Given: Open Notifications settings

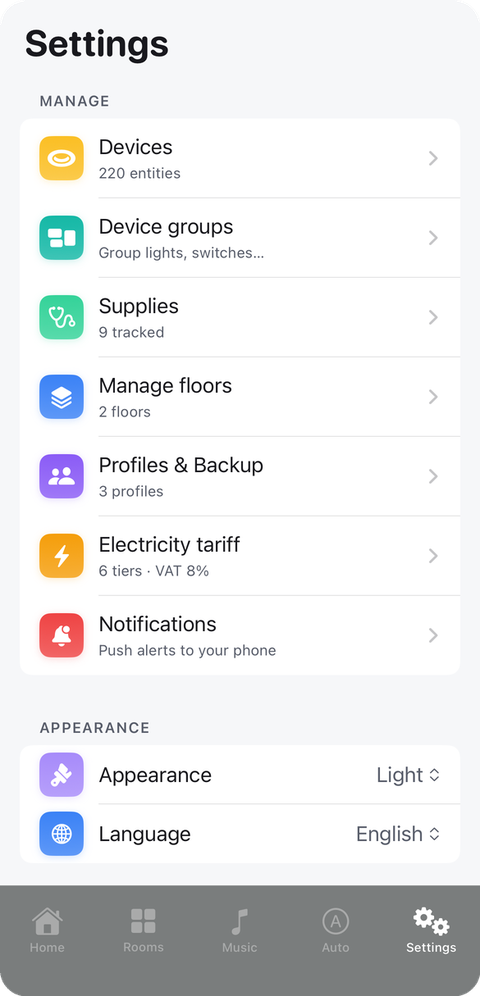Looking at the screenshot, I should click(x=240, y=635).
